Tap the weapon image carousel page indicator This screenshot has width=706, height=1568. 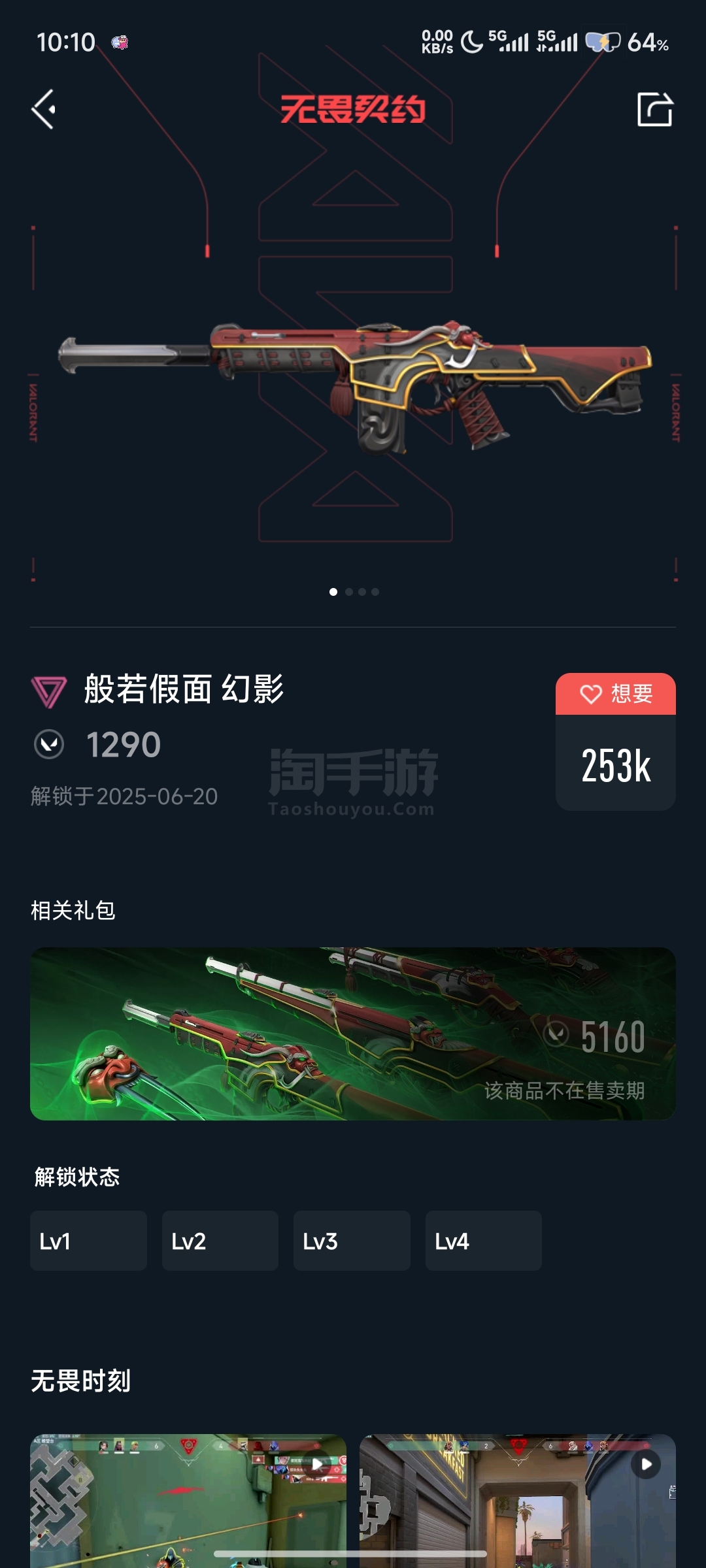[354, 592]
